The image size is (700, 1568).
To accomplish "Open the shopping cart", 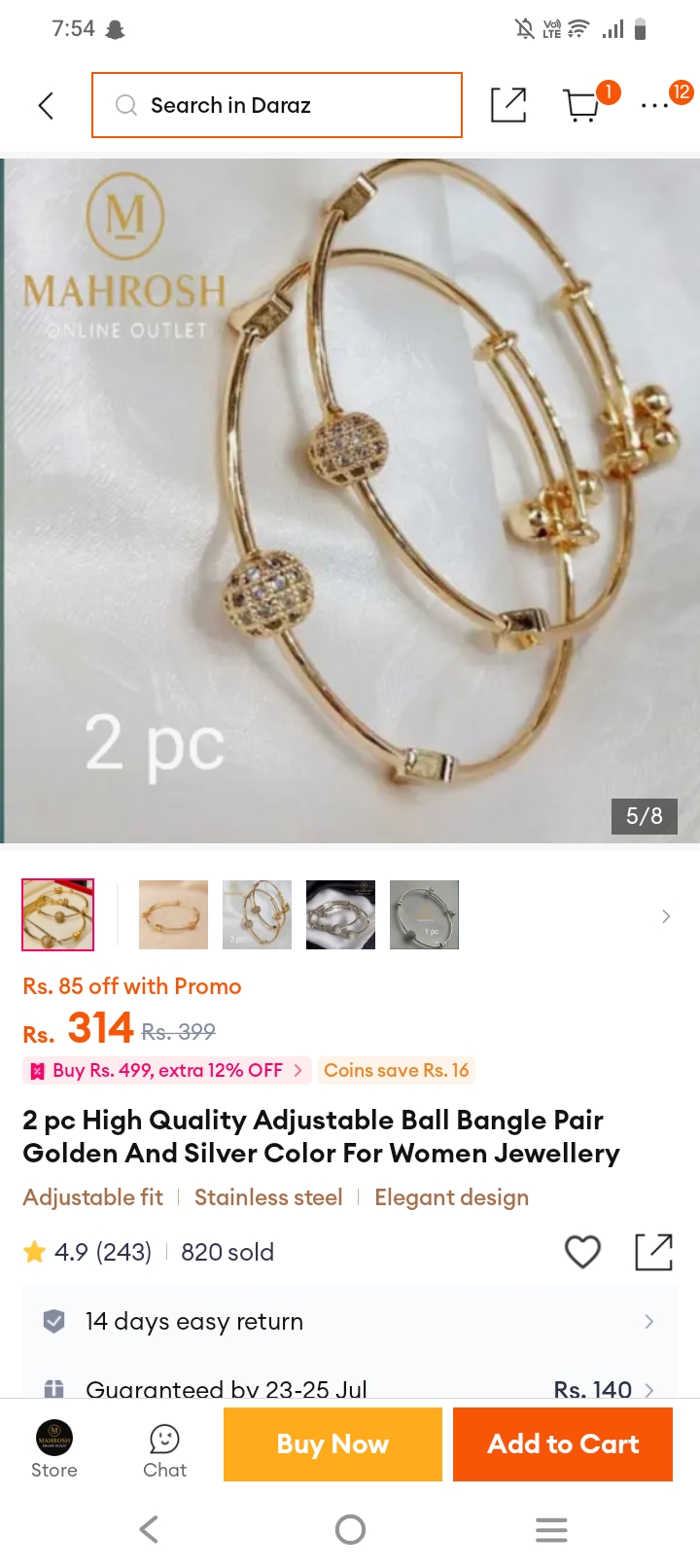I will tap(581, 104).
